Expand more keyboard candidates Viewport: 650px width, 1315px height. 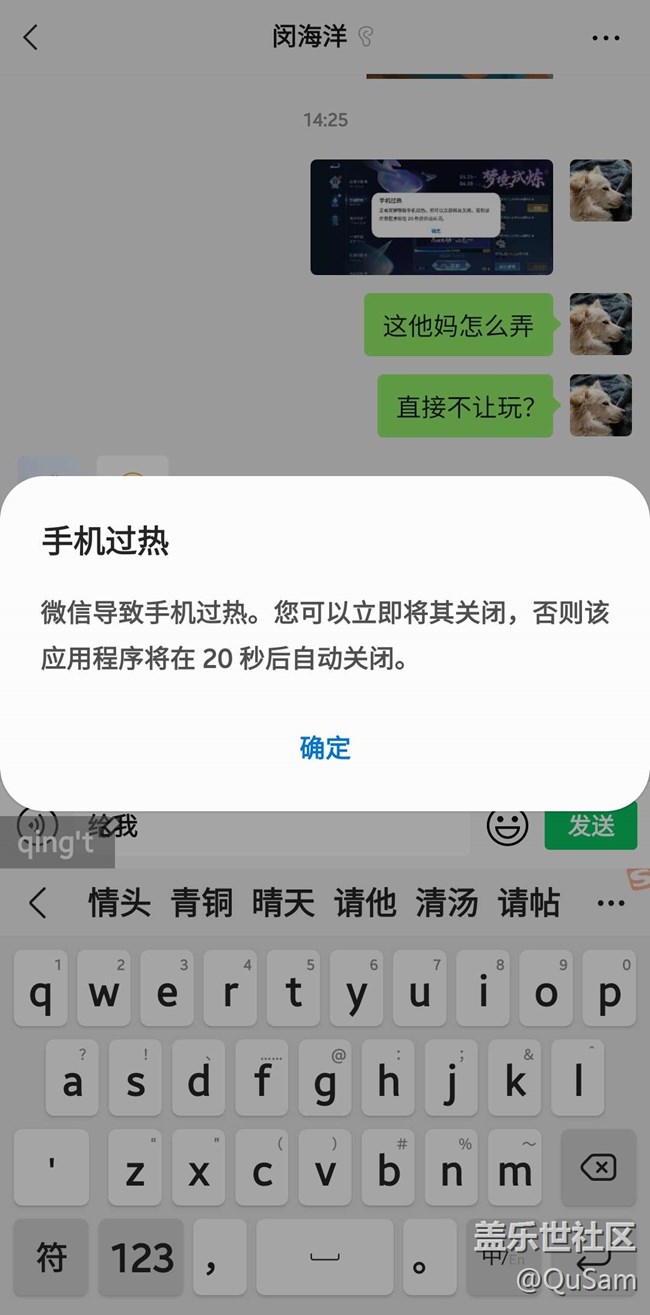609,903
